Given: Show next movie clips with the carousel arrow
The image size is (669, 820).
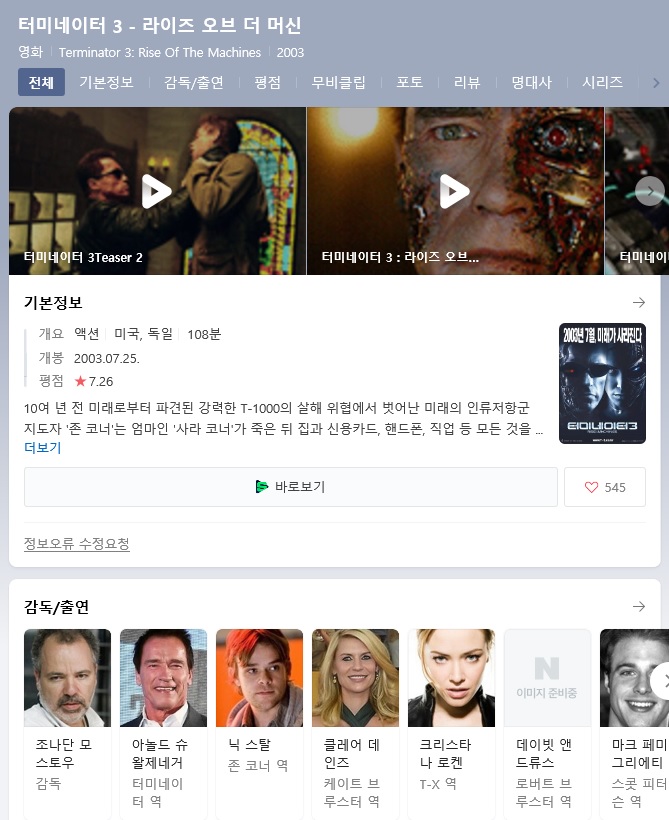Looking at the screenshot, I should tap(650, 191).
